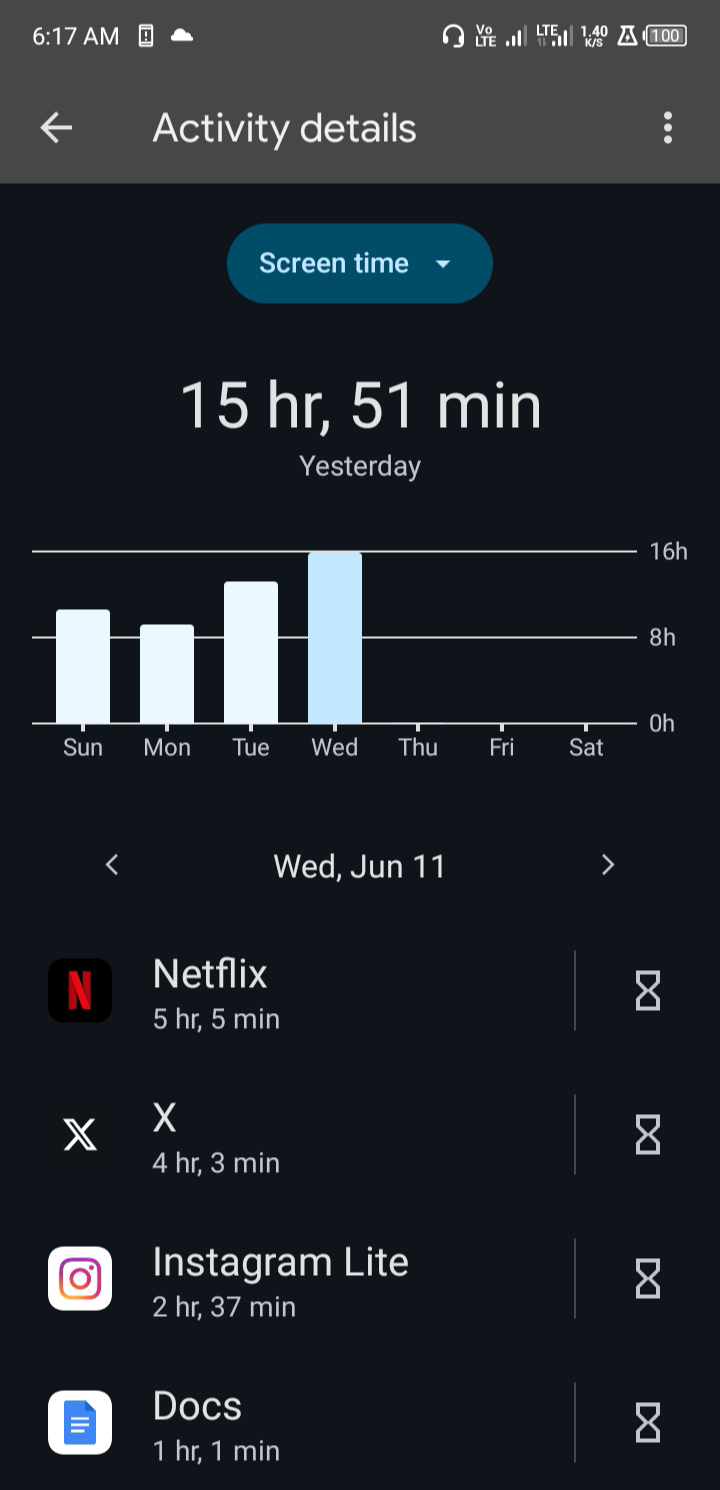This screenshot has width=720, height=1490.
Task: Open the three-dot overflow menu
Action: point(667,128)
